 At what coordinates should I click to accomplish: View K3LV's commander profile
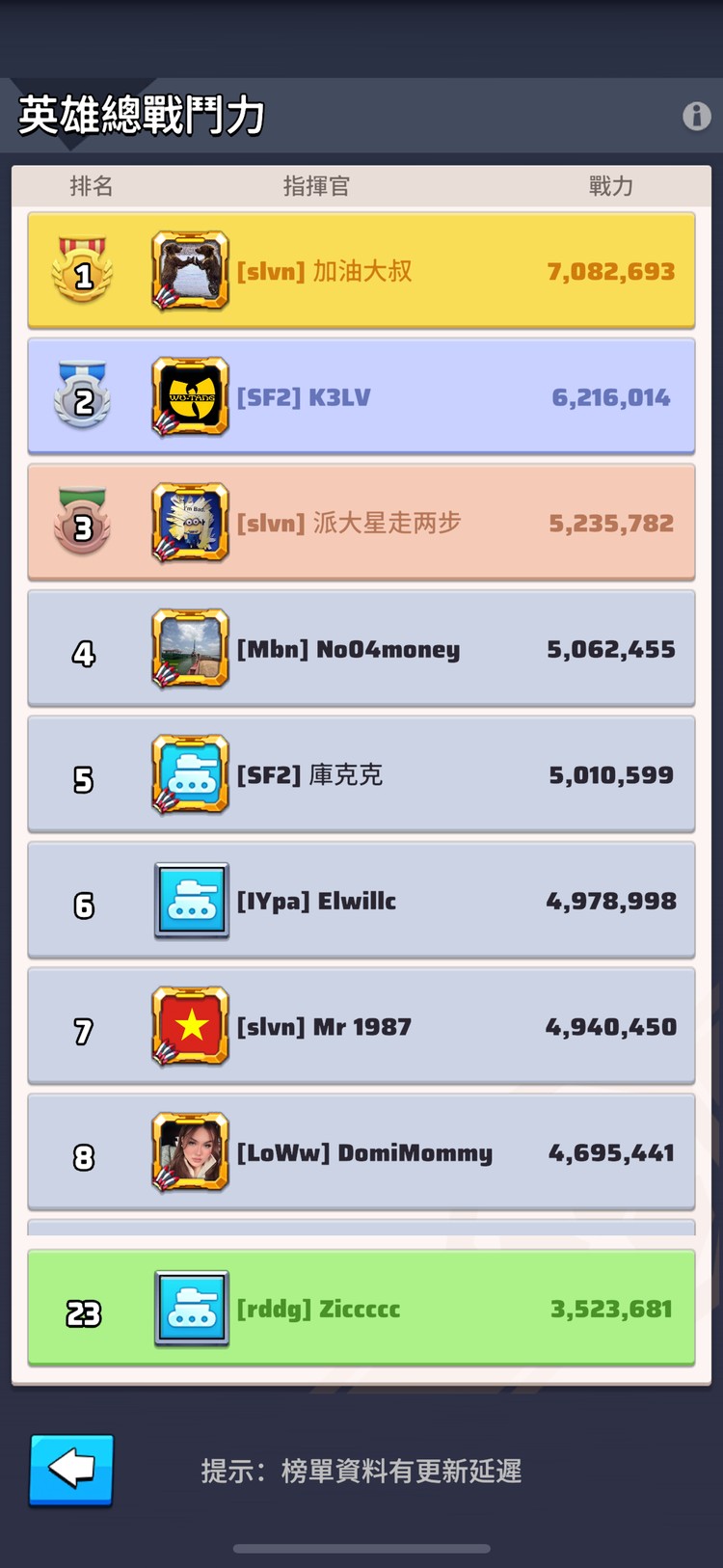coord(361,396)
